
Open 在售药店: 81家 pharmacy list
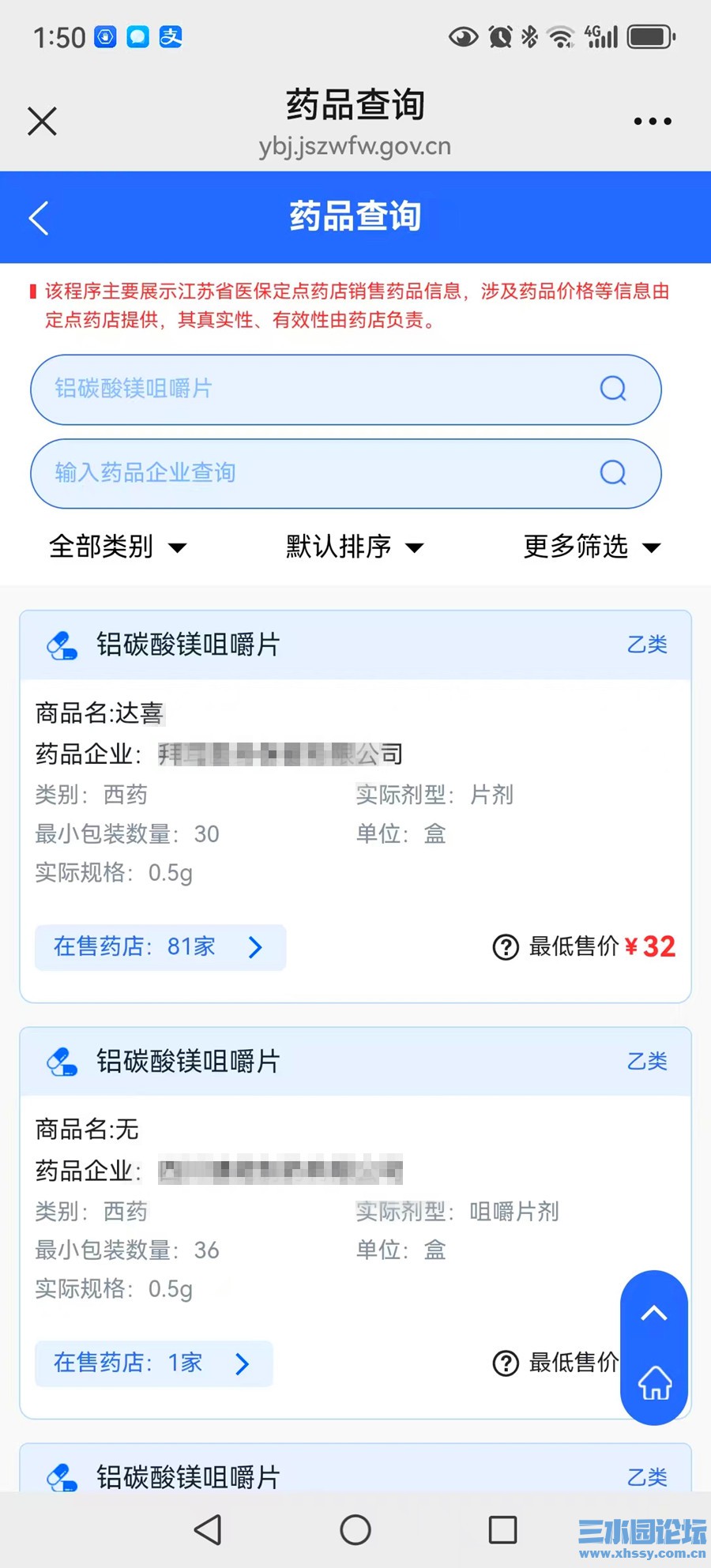tap(160, 947)
